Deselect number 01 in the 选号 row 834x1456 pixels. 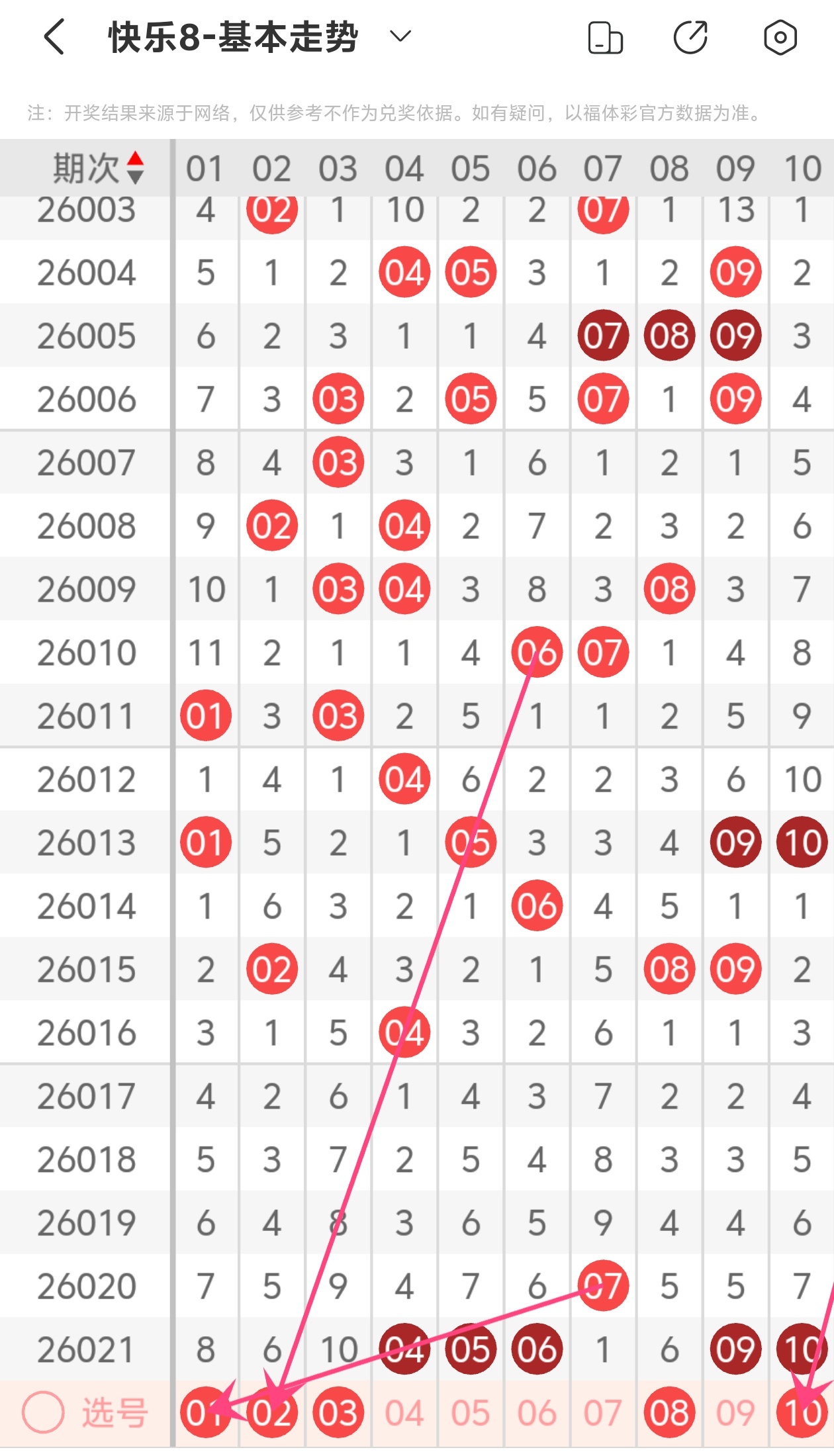click(205, 1413)
